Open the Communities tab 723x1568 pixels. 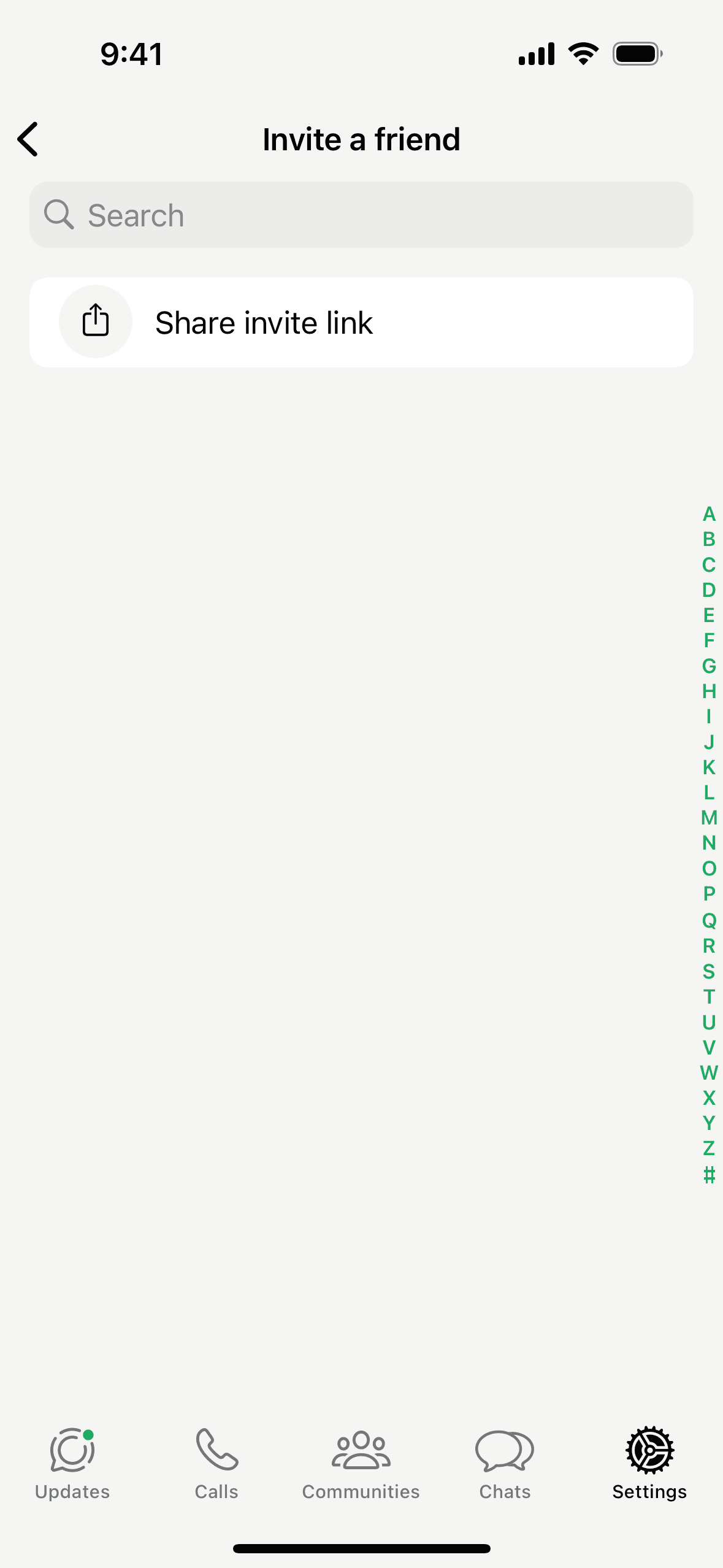[361, 1463]
